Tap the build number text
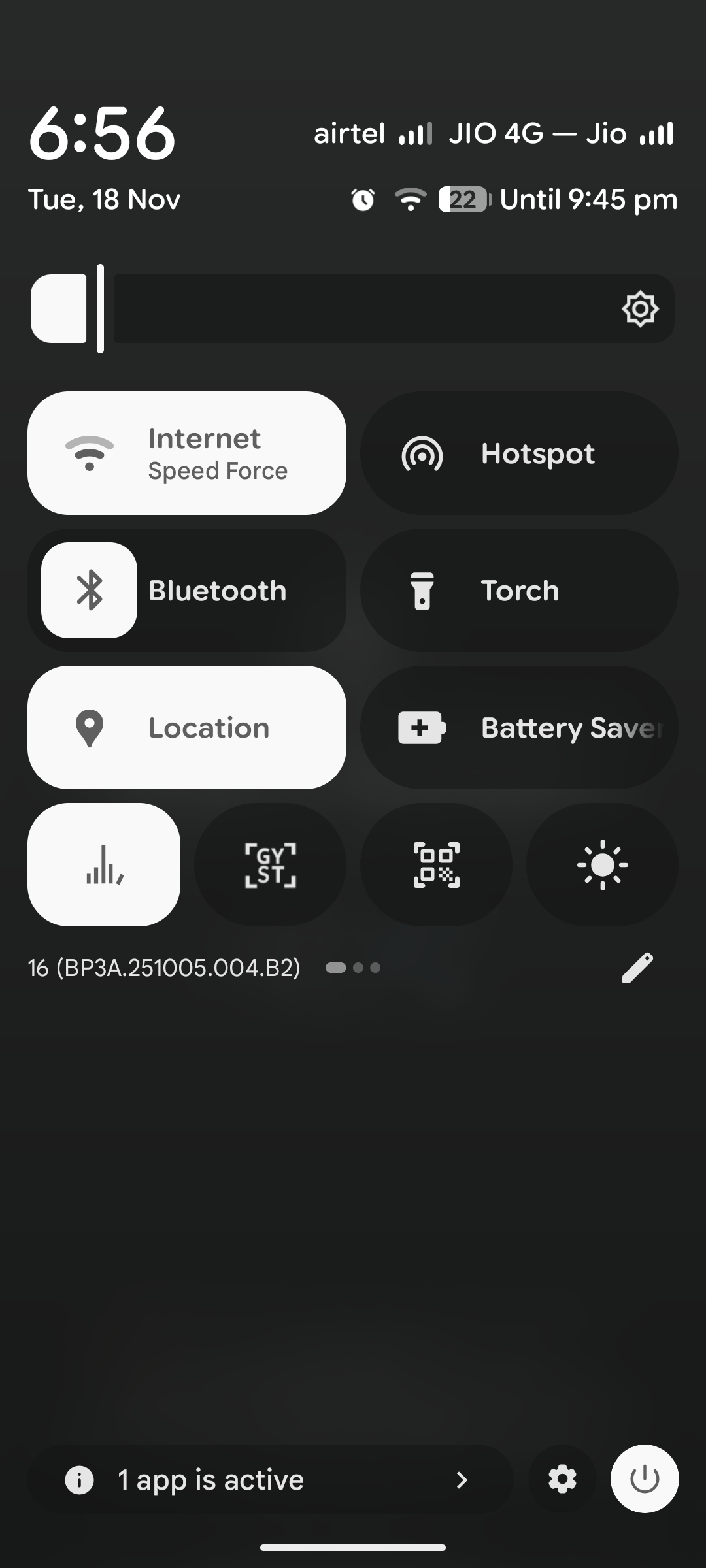The image size is (706, 1568). (163, 968)
